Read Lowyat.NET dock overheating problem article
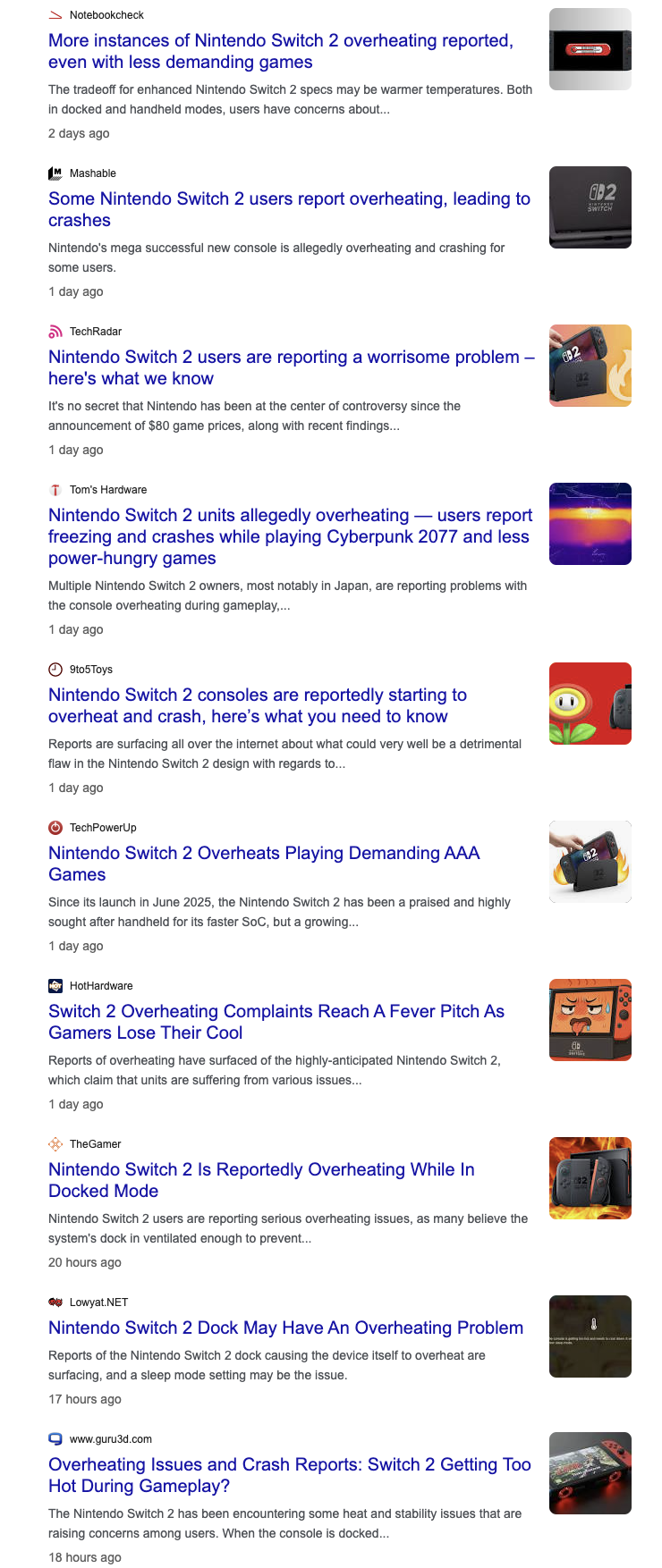The width and height of the screenshot is (662, 1568). point(285,1328)
